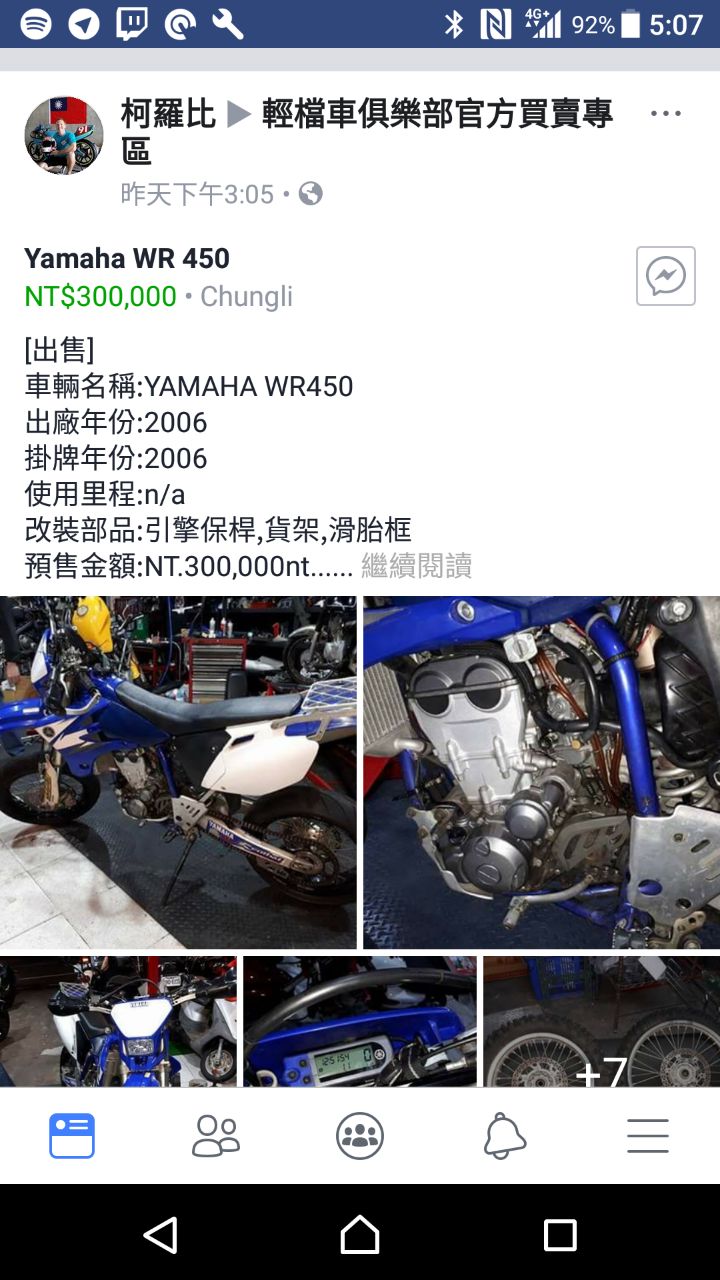
Task: Expand the post with 繼續閱讀
Action: coord(416,566)
